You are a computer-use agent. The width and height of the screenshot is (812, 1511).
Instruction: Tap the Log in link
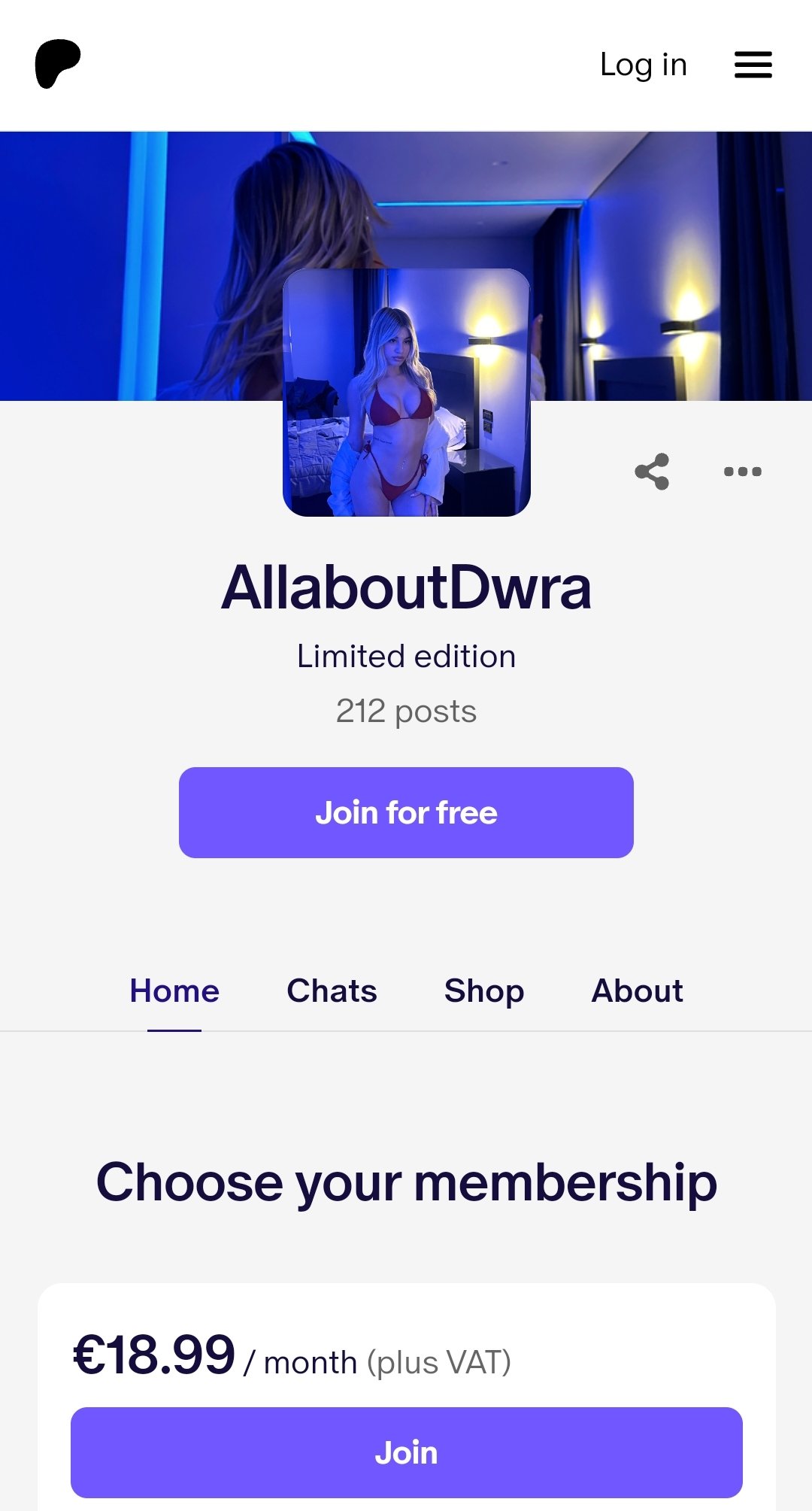(x=644, y=65)
